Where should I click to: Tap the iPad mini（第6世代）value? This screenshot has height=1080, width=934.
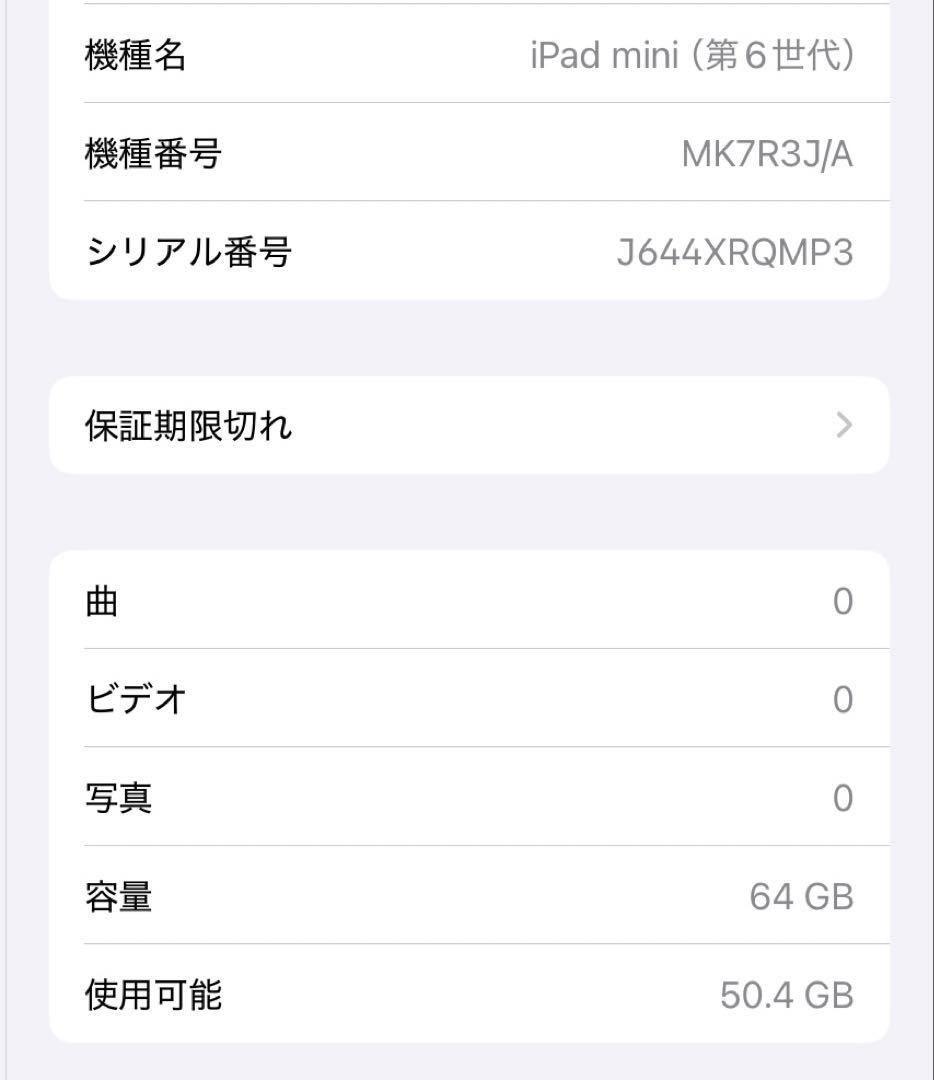pyautogui.click(x=694, y=56)
